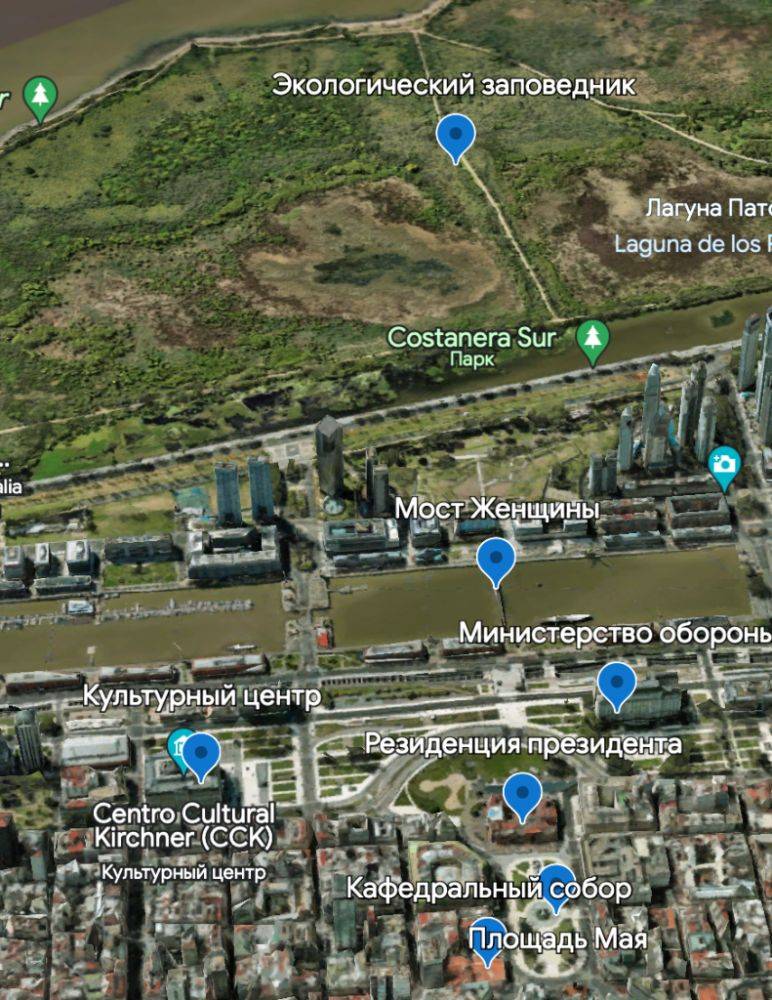Screen dimensions: 772x1000
Task: Open the Министерство обороны pin
Action: pos(616,682)
